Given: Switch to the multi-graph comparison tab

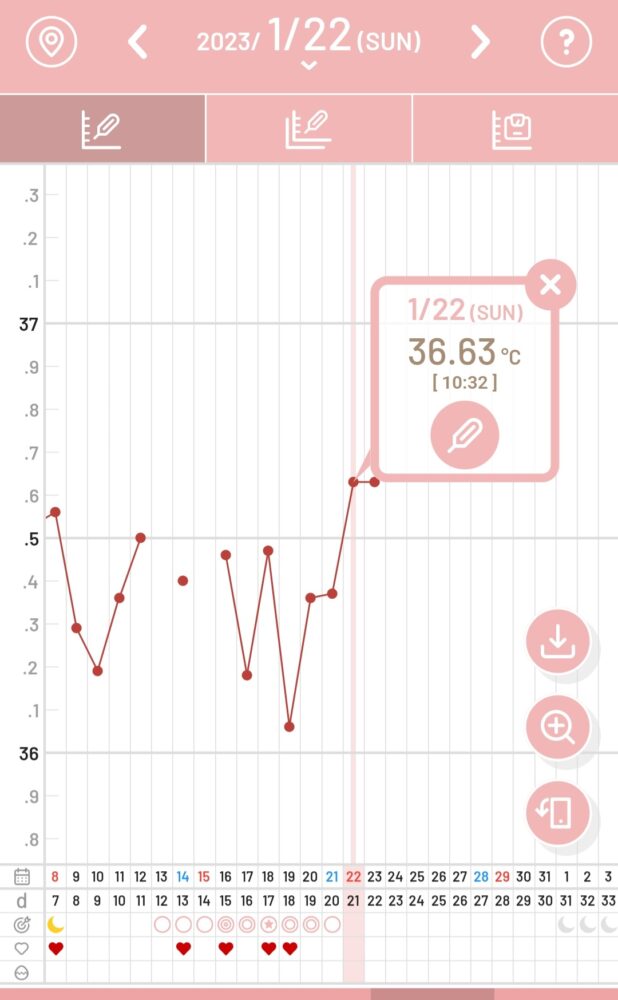Looking at the screenshot, I should pos(309,128).
